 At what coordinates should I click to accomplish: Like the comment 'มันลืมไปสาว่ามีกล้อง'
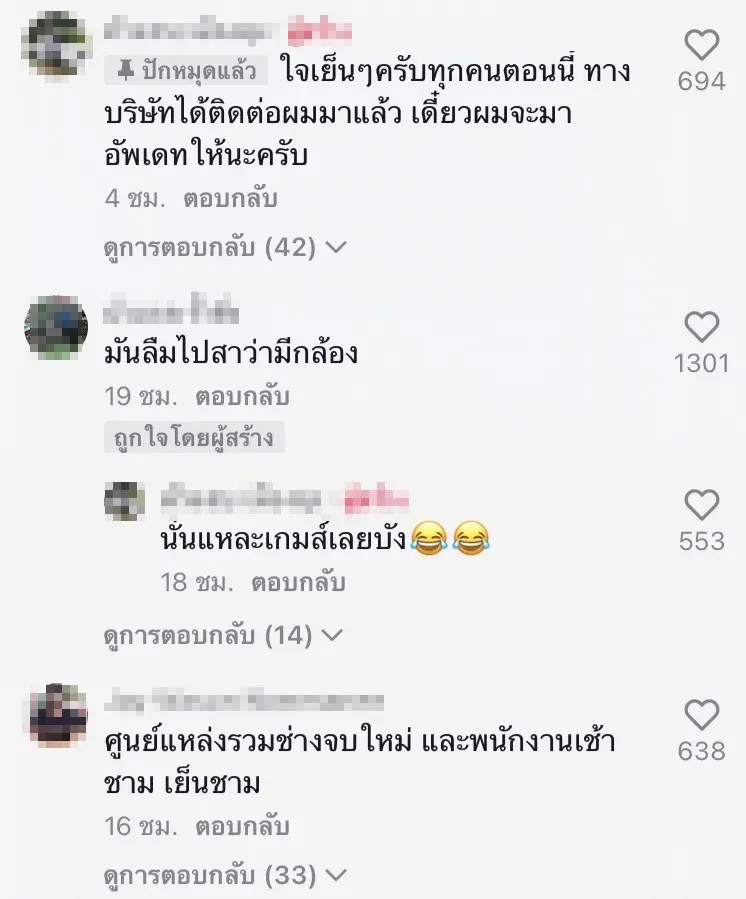tap(702, 326)
